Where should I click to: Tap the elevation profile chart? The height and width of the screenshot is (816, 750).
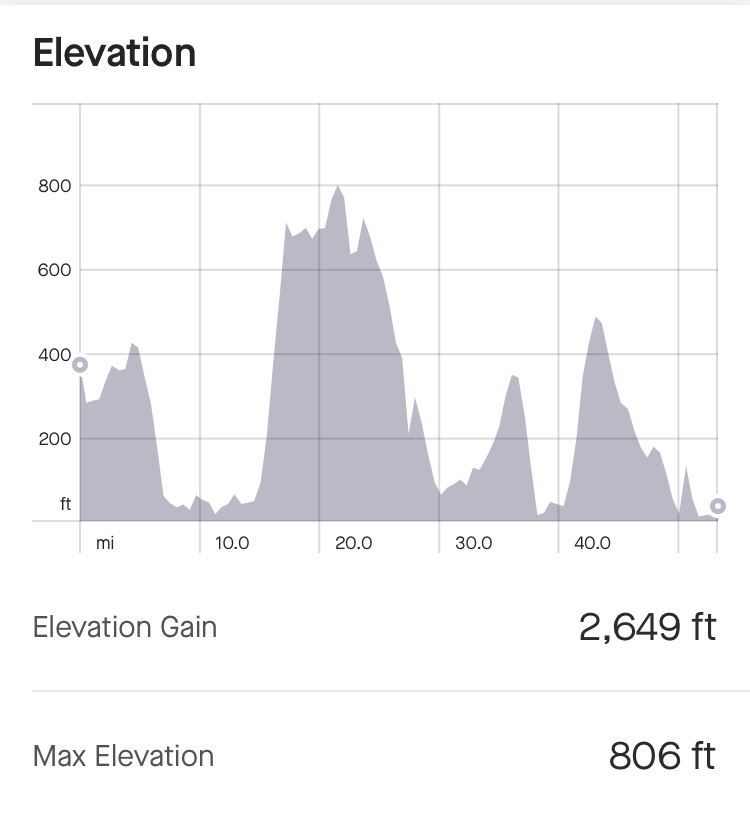click(x=398, y=330)
